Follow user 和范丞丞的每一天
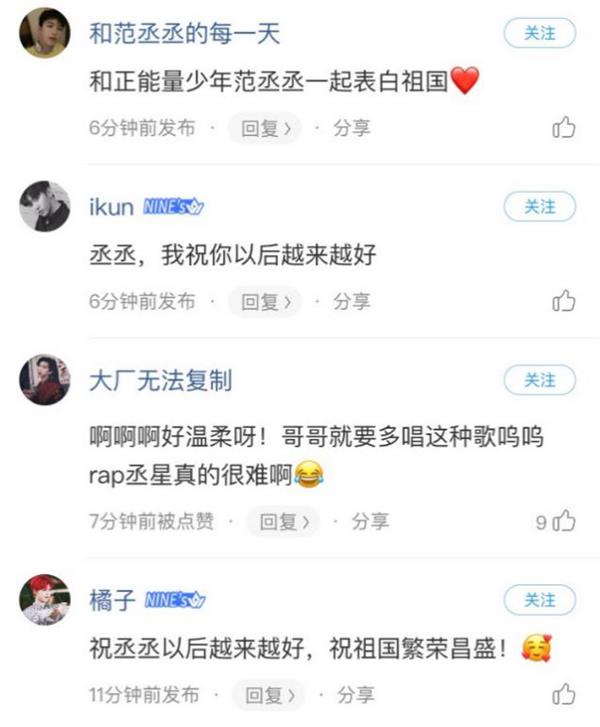 [539, 33]
